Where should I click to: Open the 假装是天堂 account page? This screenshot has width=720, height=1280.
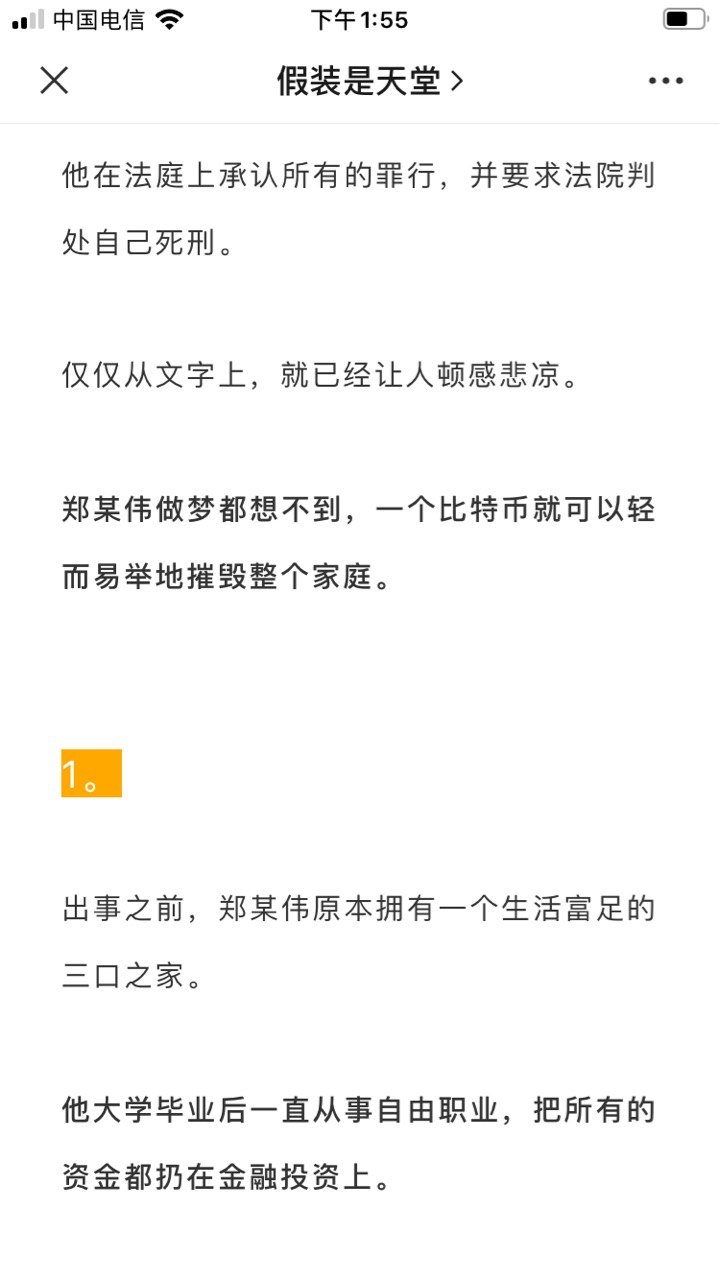370,81
